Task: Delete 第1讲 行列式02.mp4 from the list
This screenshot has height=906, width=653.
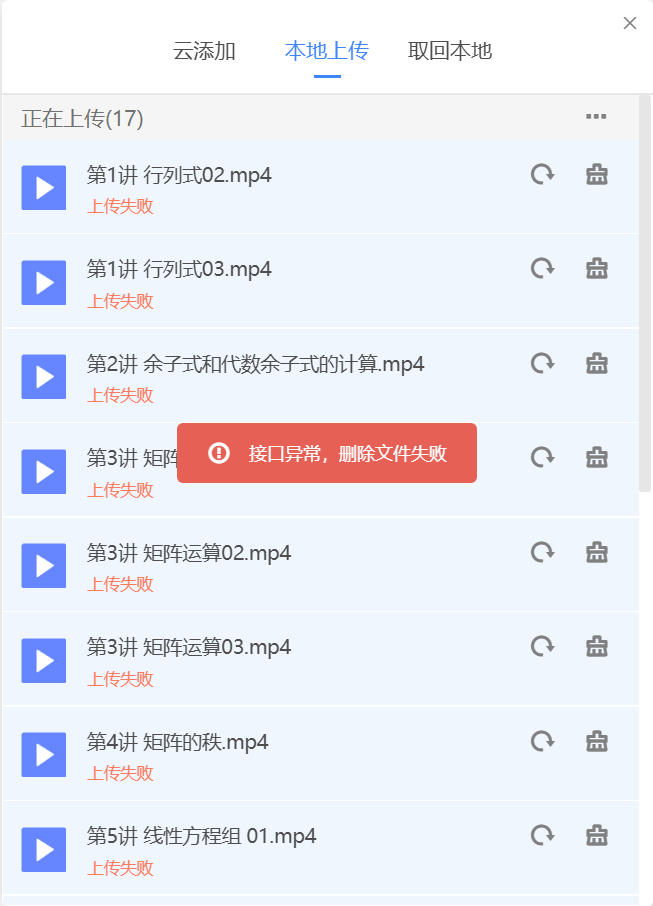Action: click(597, 175)
